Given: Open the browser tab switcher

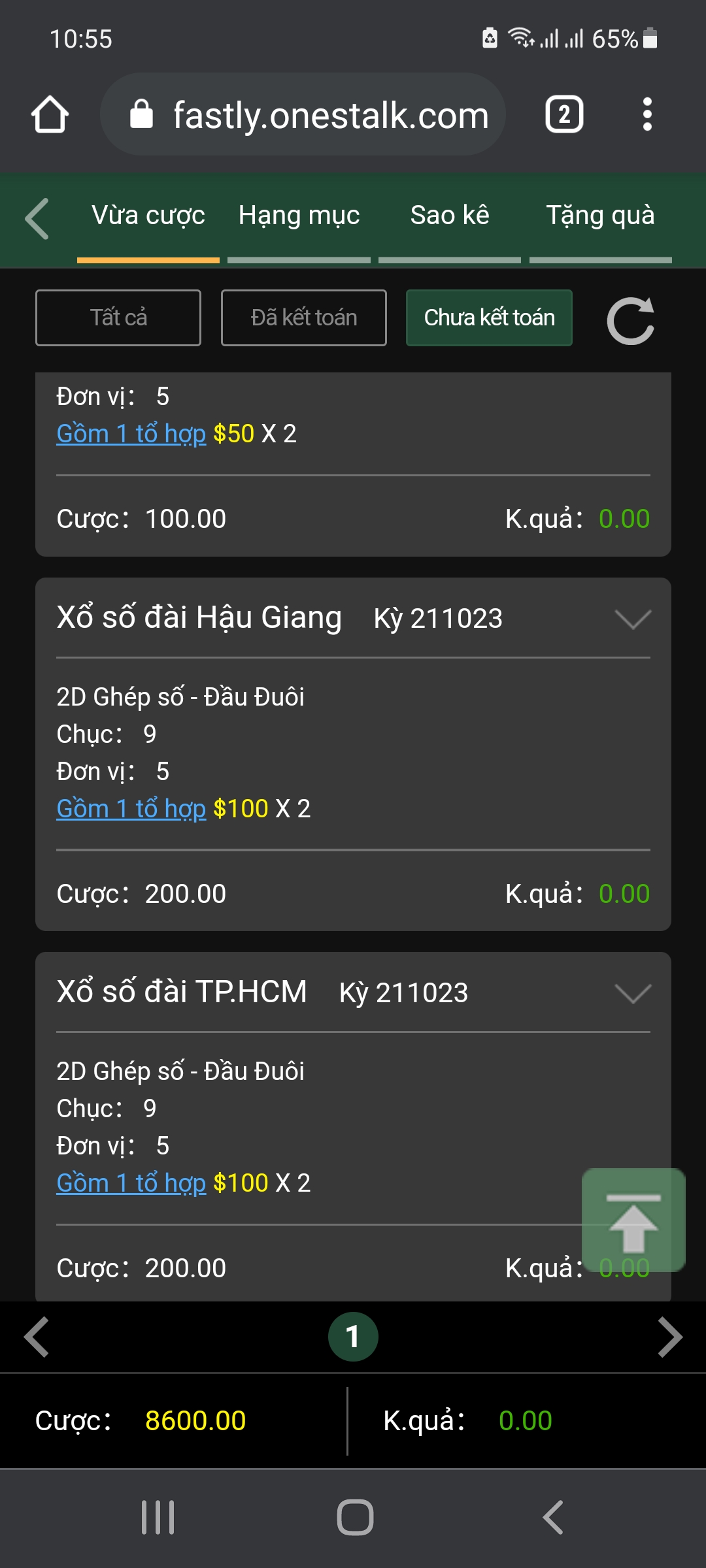Looking at the screenshot, I should click(x=564, y=115).
